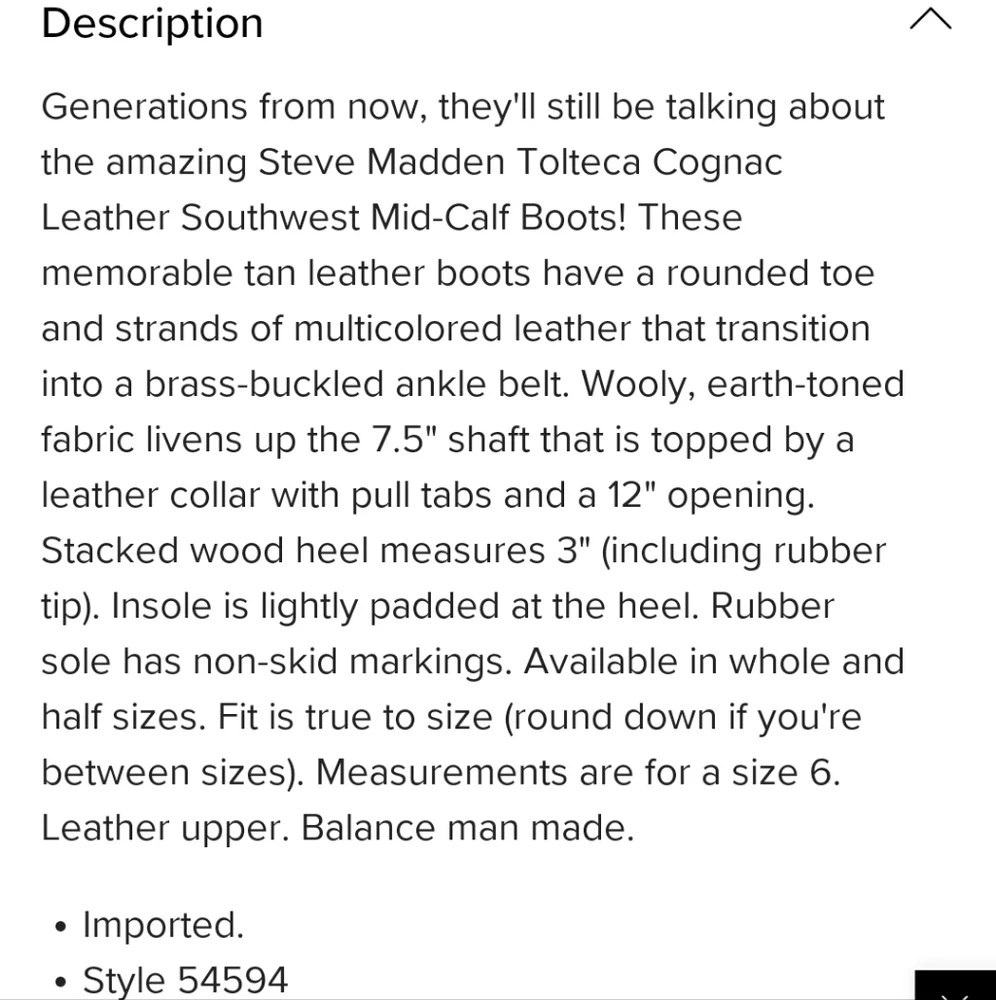996x1000 pixels.
Task: Click the Imported bullet point
Action: coord(163,925)
